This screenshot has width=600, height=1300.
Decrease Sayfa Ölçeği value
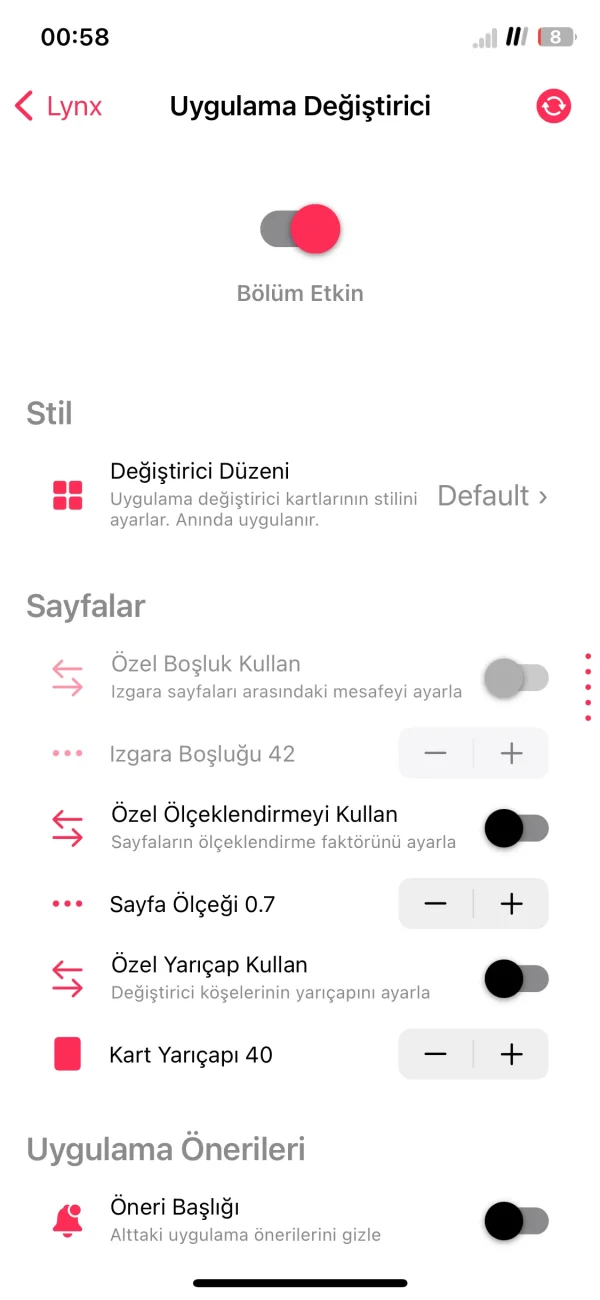435,904
